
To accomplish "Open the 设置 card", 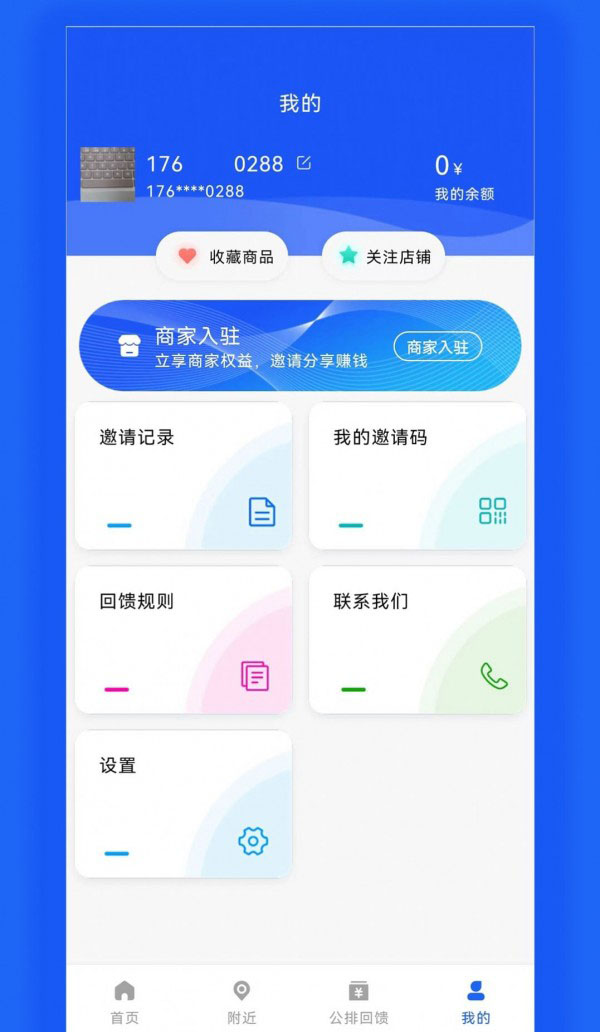I will coord(184,804).
